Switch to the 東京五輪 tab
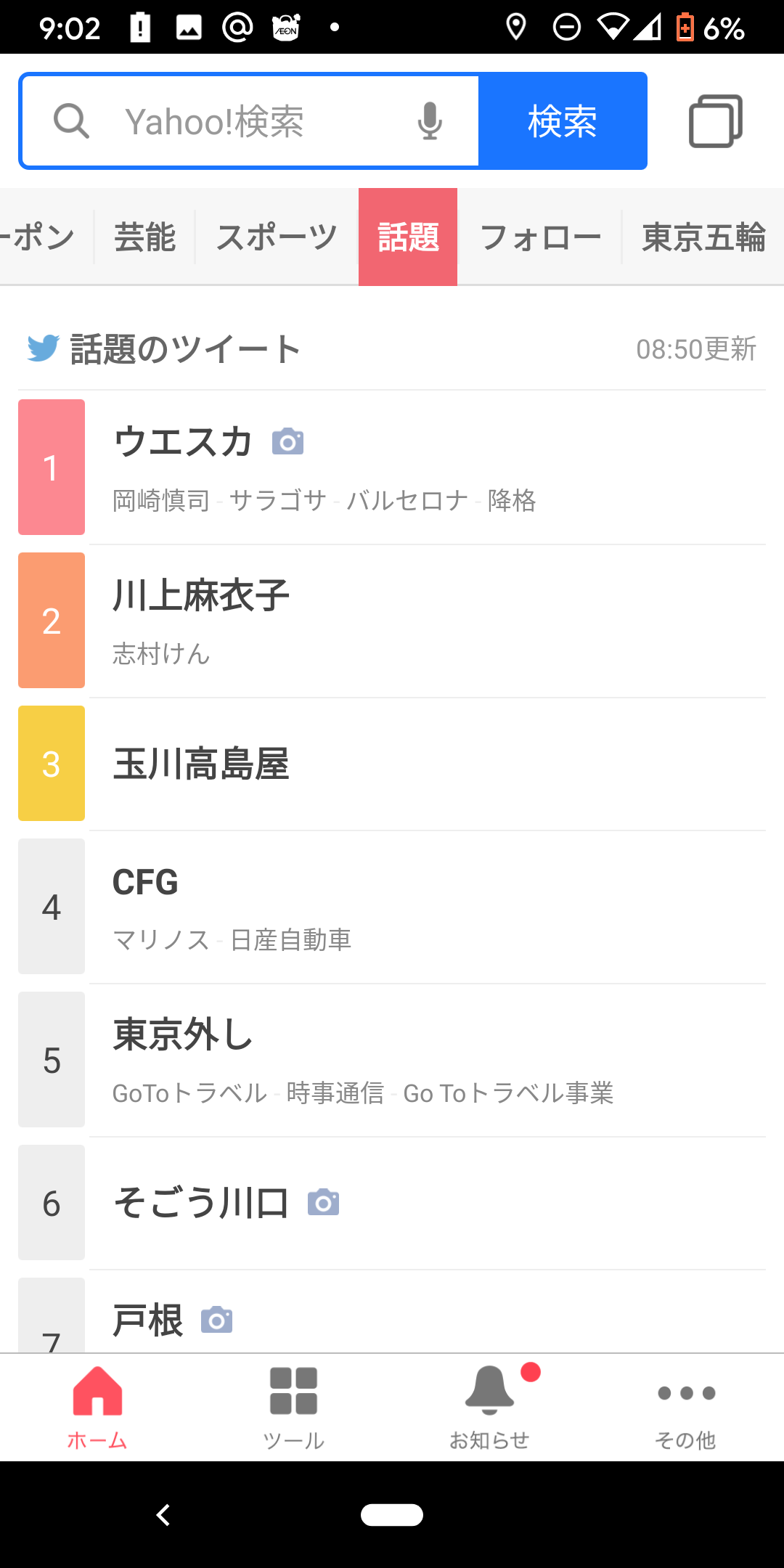This screenshot has width=784, height=1568. 703,236
